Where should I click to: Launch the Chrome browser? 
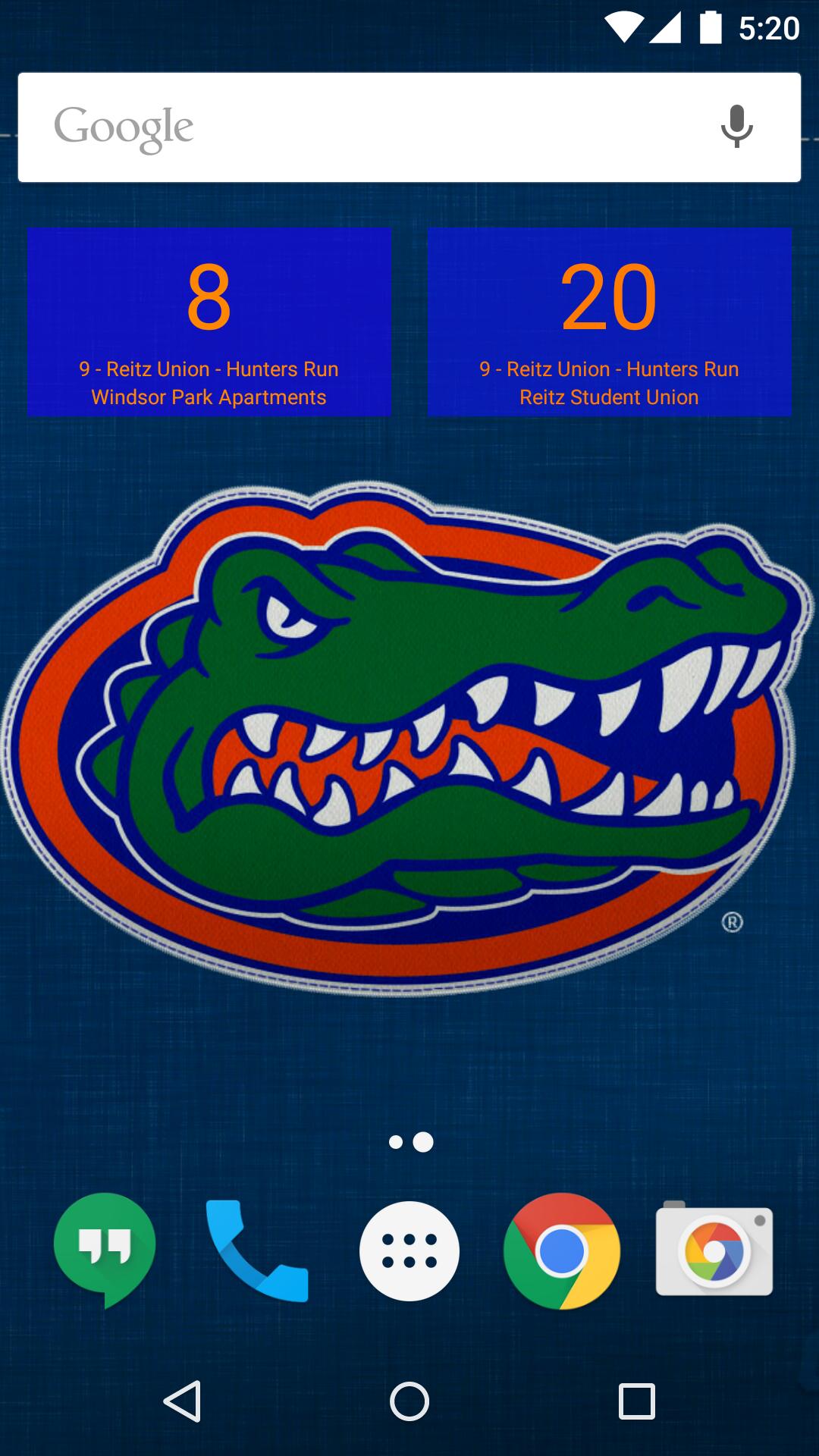[x=562, y=1250]
